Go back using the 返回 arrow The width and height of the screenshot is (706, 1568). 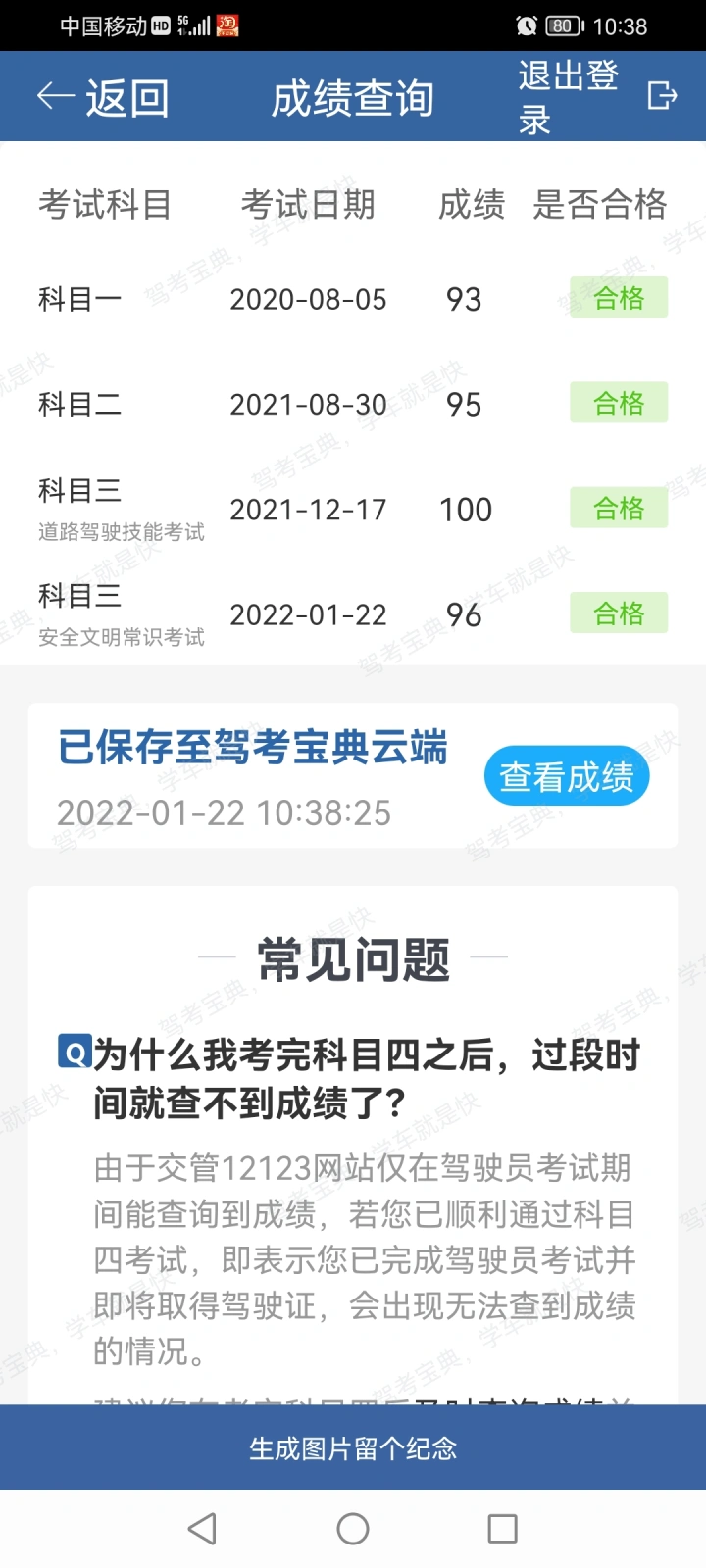(103, 97)
